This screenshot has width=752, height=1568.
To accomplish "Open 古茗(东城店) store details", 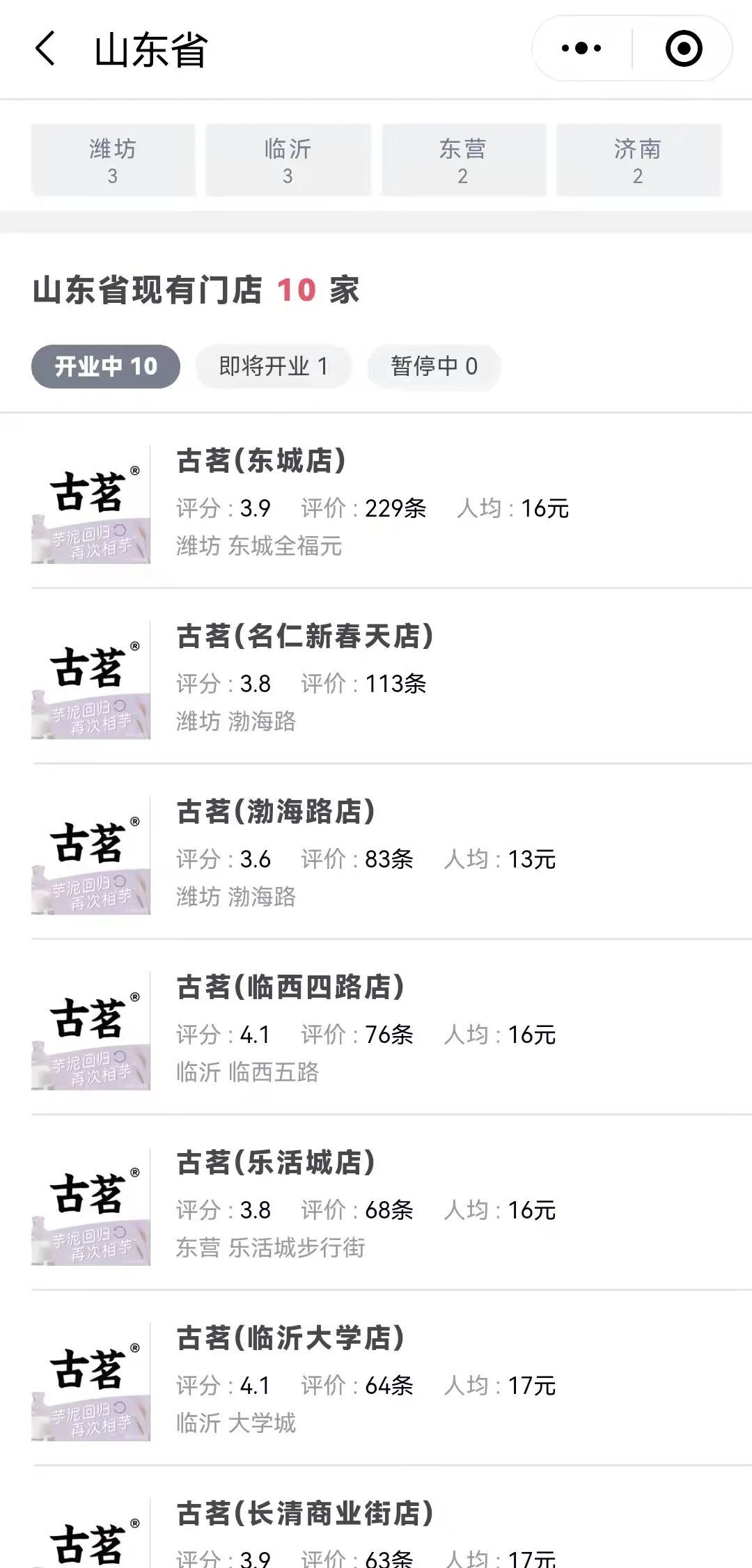I will click(x=376, y=503).
